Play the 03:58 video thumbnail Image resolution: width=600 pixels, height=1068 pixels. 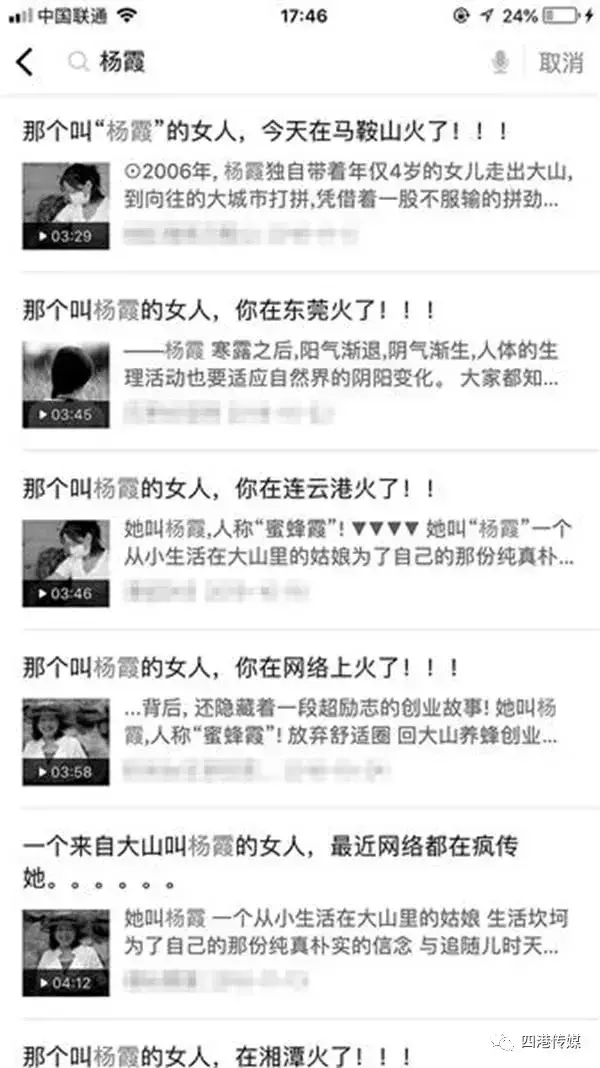(x=65, y=742)
